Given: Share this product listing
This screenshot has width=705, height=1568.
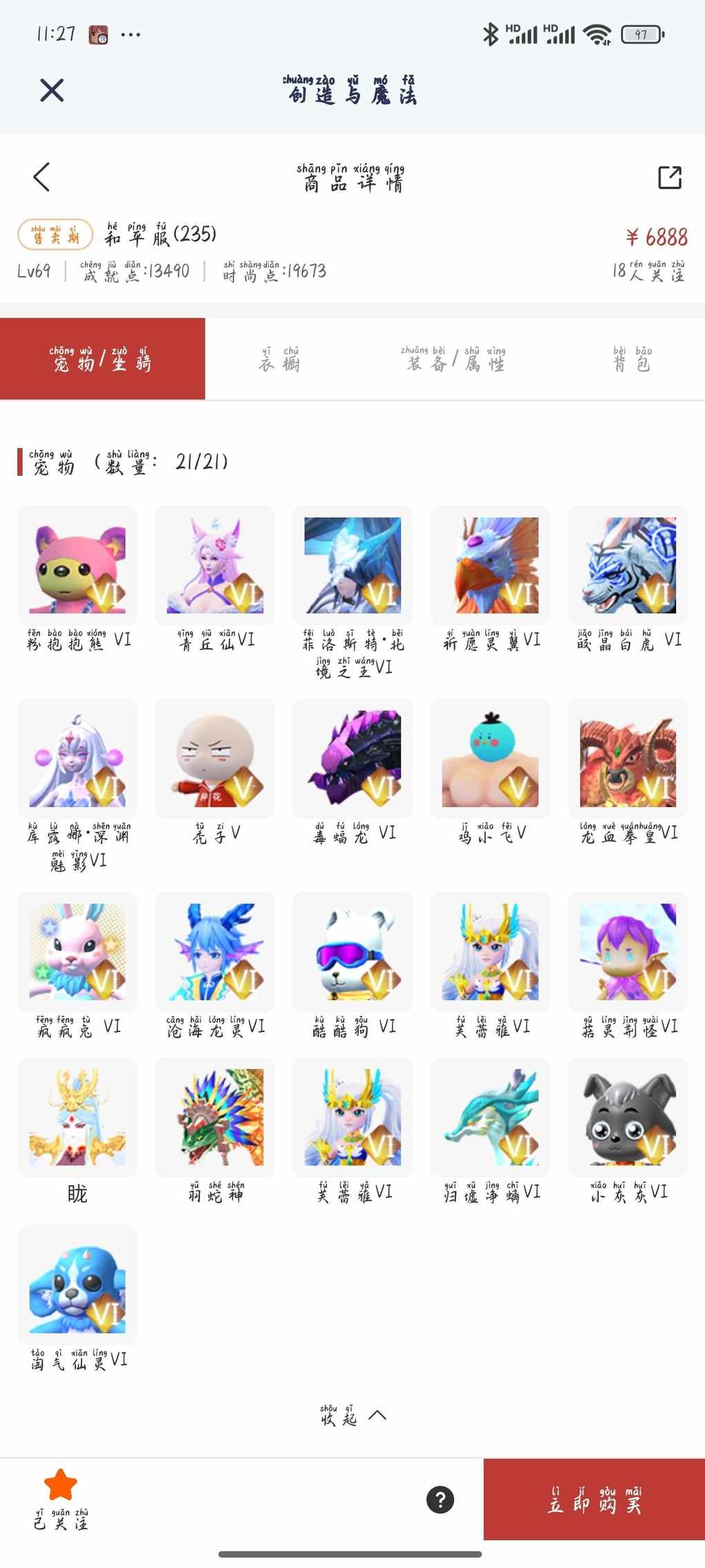Looking at the screenshot, I should click(669, 178).
